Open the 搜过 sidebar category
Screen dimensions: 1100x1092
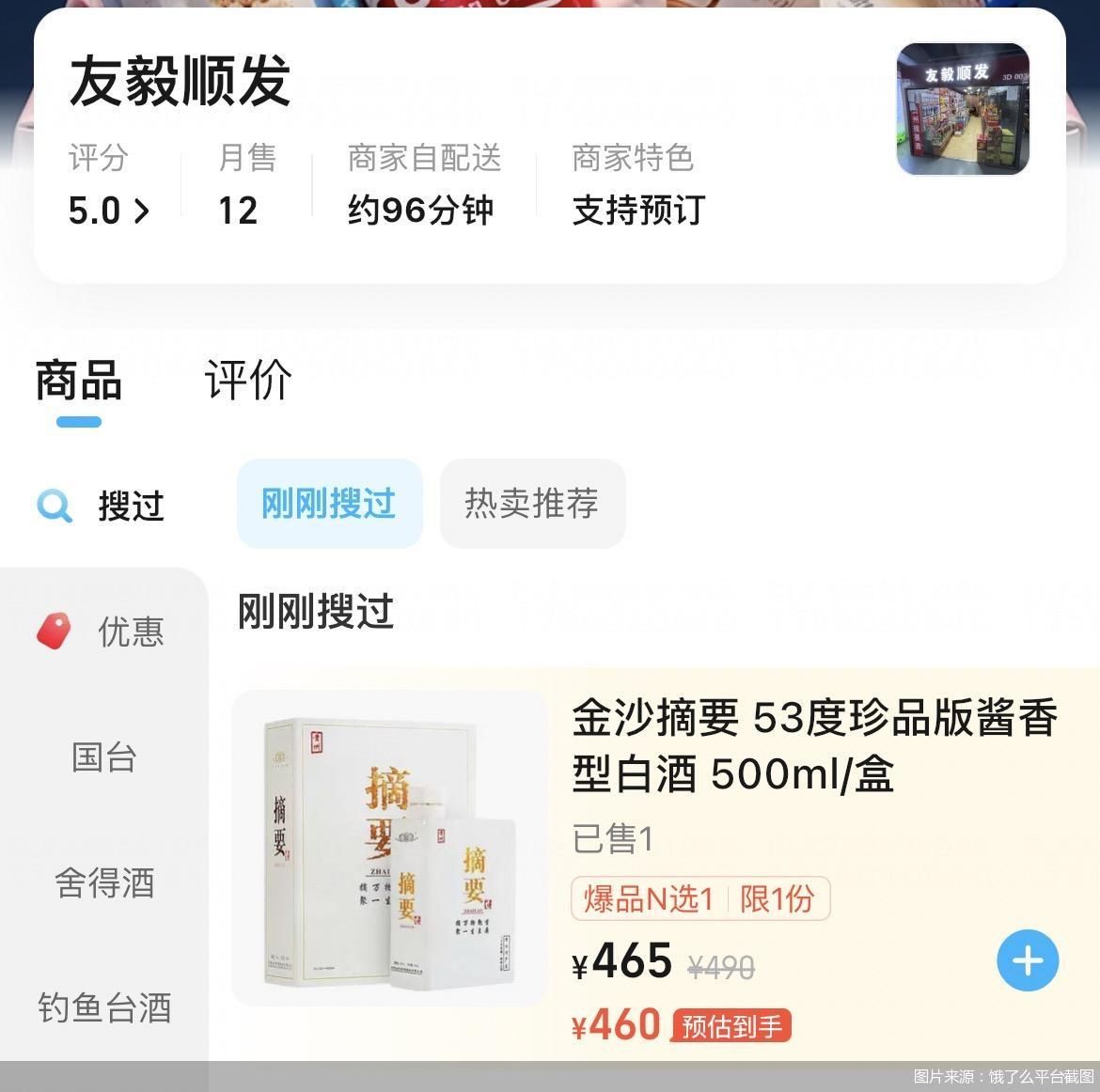pyautogui.click(x=102, y=507)
